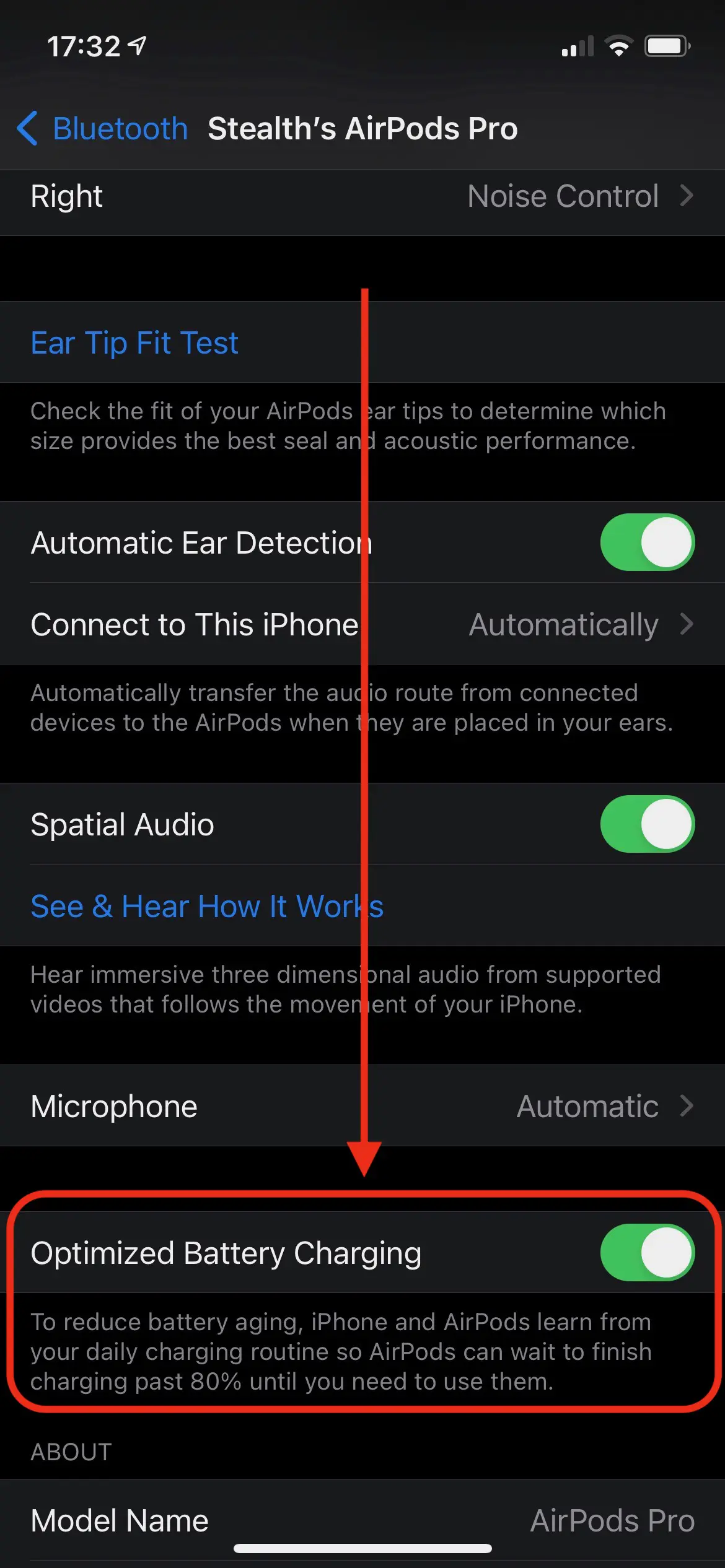725x1568 pixels.
Task: Open See & Hear How It Works
Action: tap(207, 907)
